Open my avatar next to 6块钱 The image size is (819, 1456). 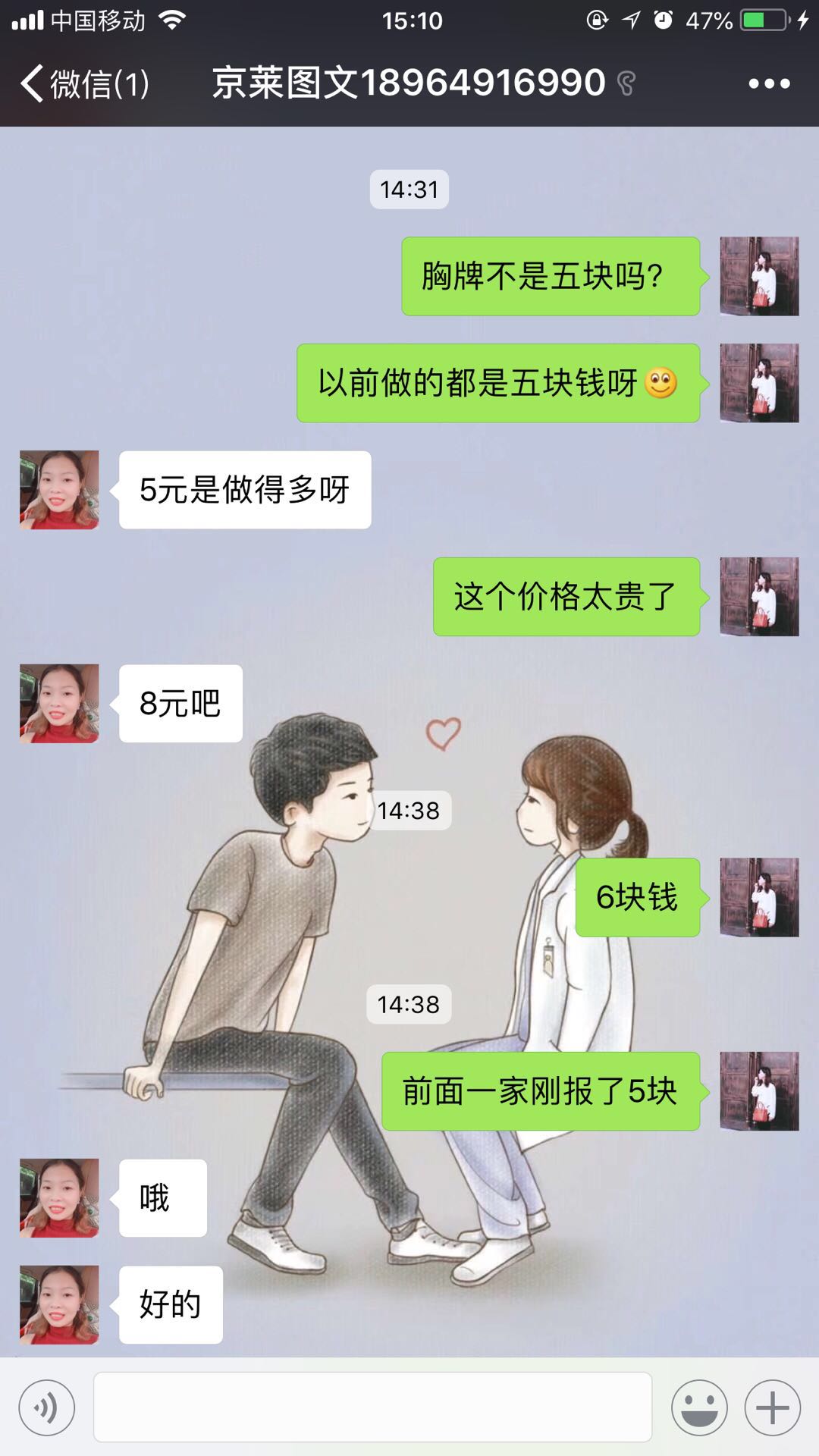pos(759,897)
